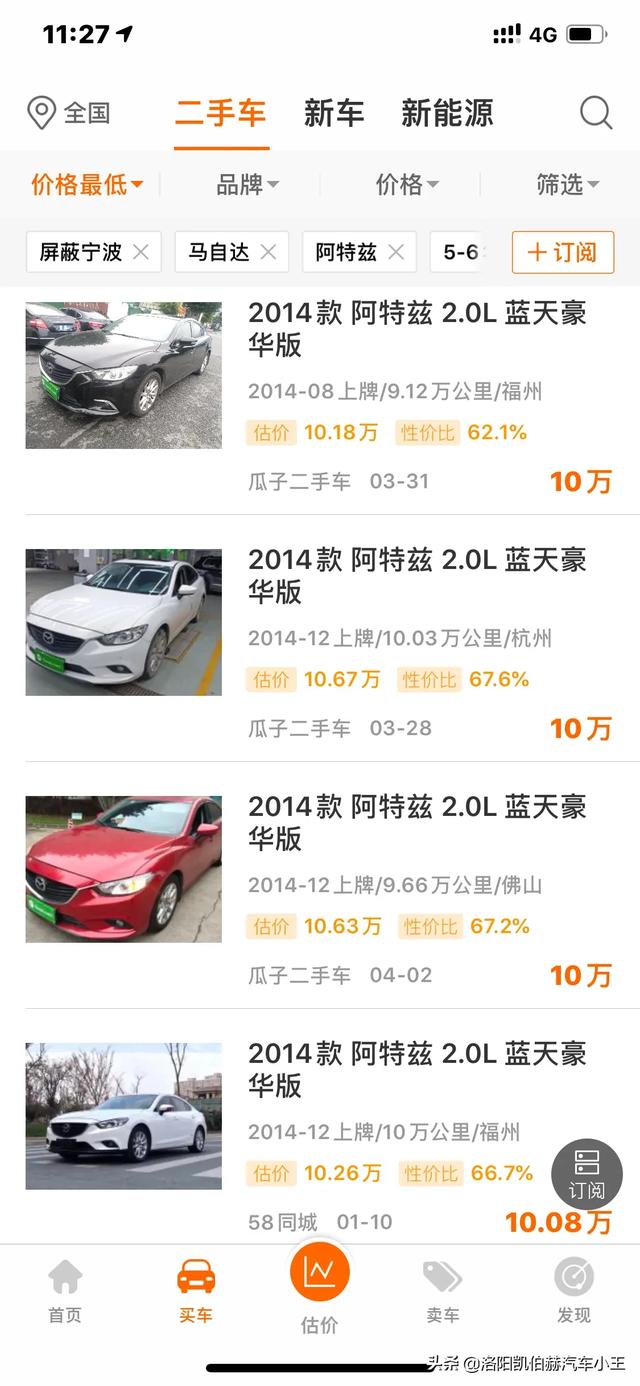This screenshot has width=640, height=1386.
Task: Switch to the 卖车 tab
Action: click(x=443, y=1291)
